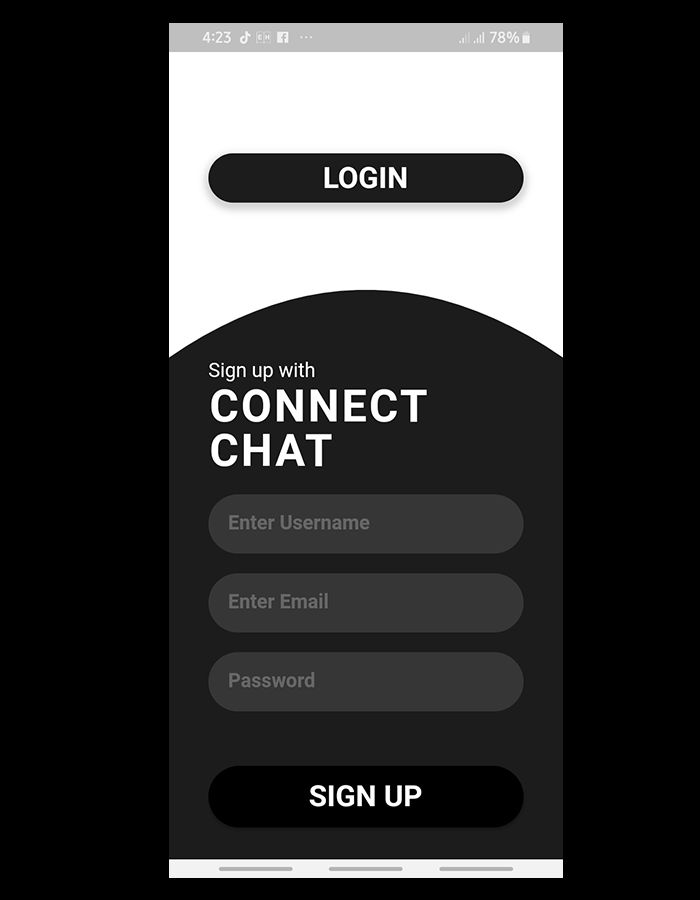Focus the Enter Username field
The image size is (700, 900).
[x=365, y=523]
